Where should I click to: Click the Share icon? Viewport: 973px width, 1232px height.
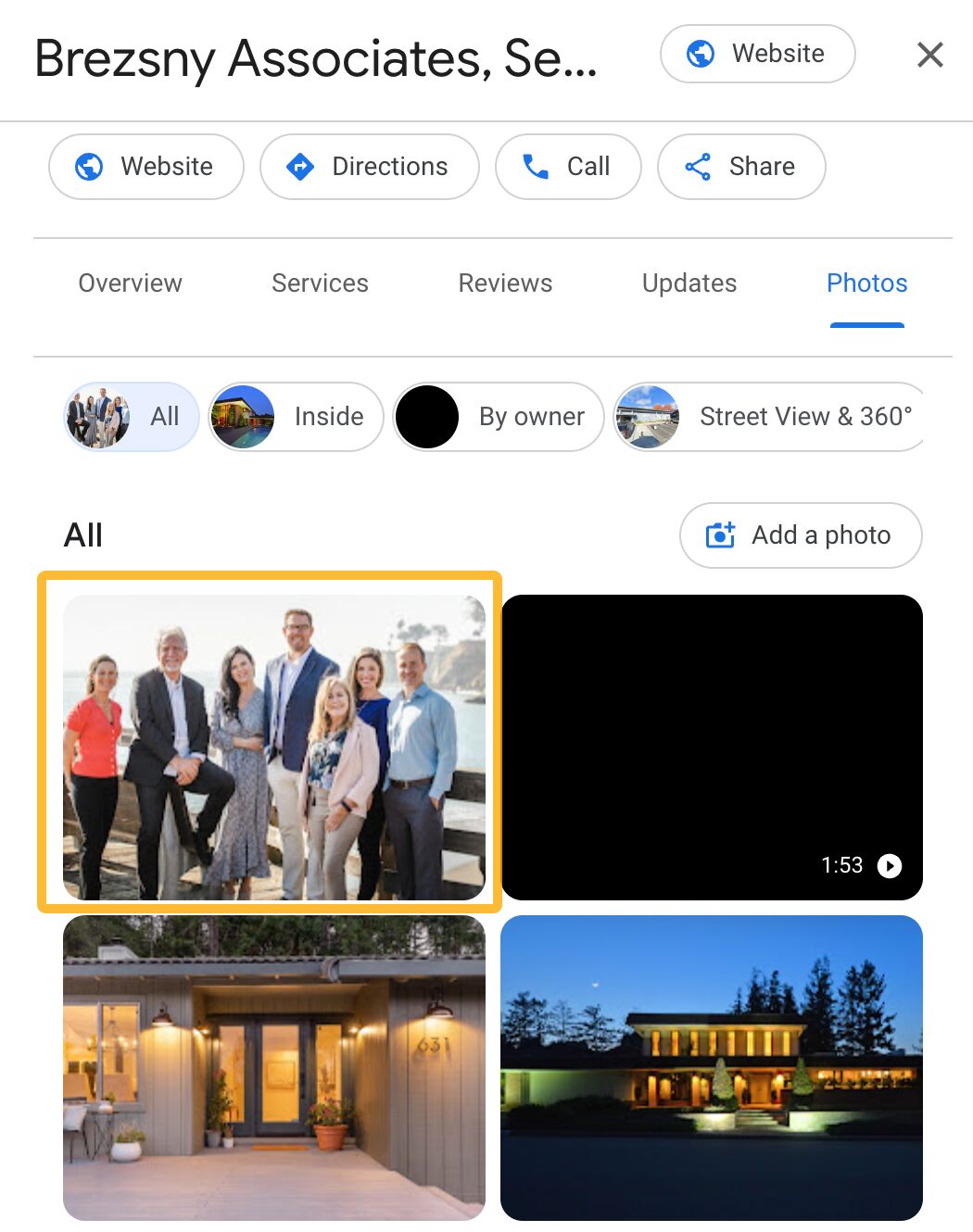tap(697, 167)
